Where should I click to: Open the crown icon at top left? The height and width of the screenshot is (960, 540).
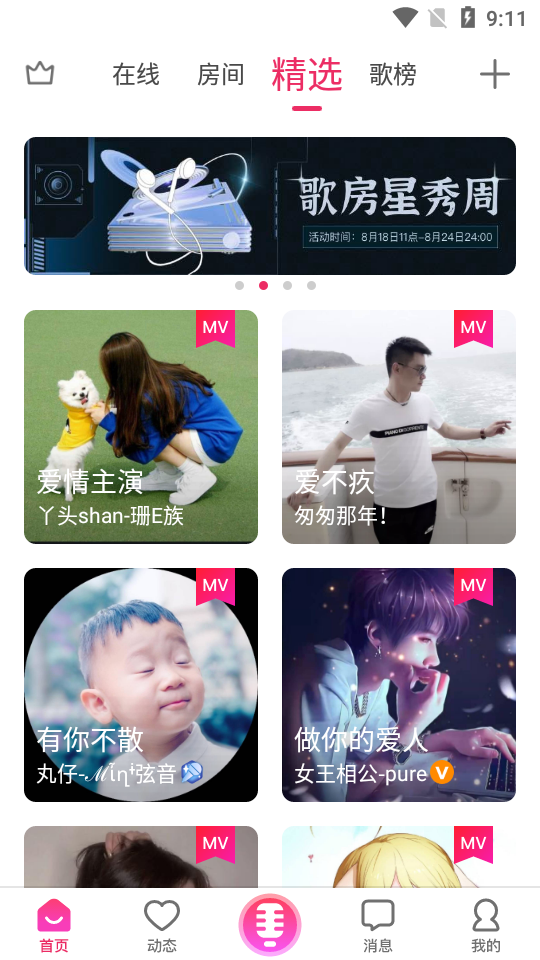click(x=40, y=74)
